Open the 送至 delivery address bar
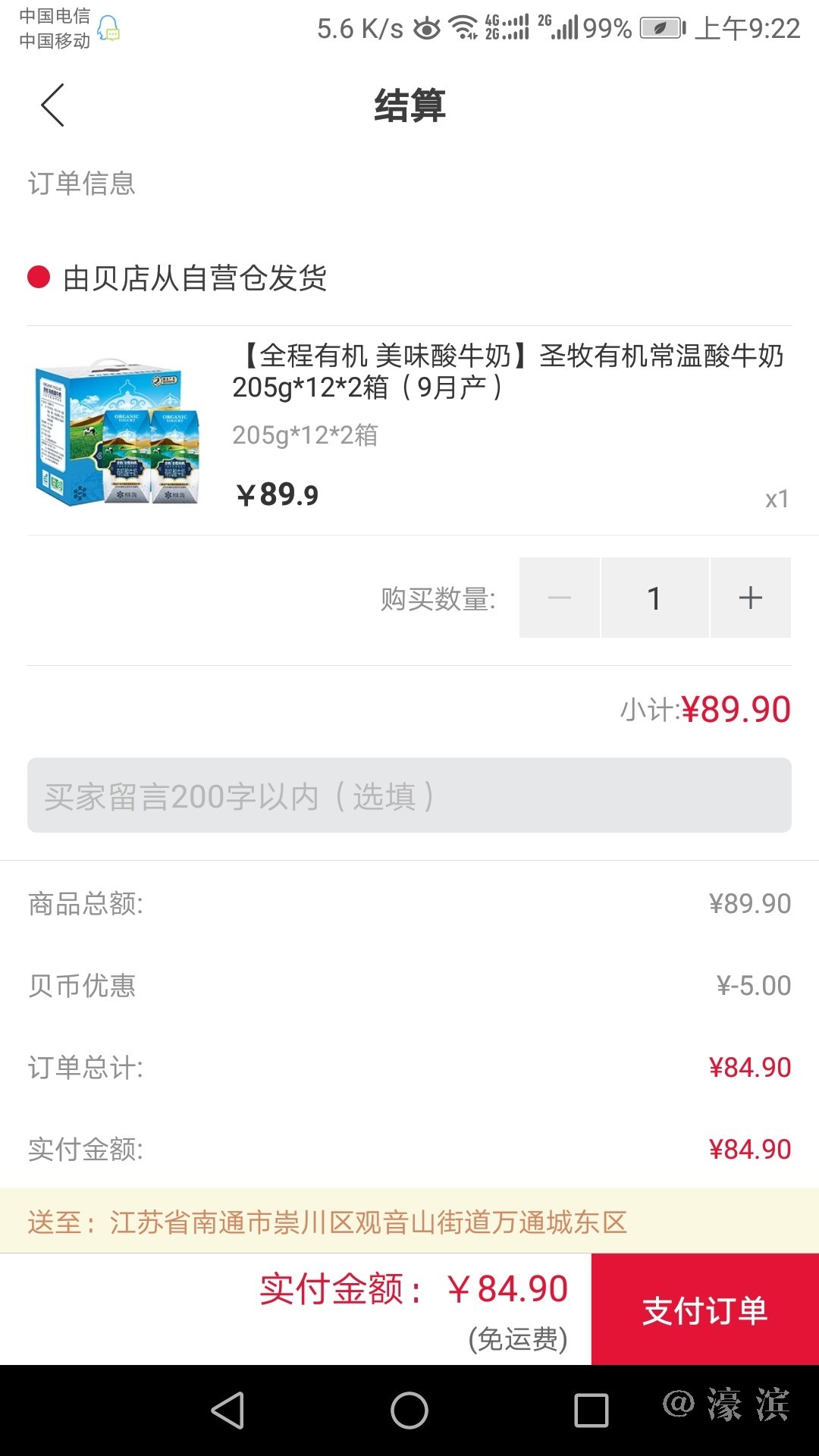The image size is (819, 1456). tap(409, 1222)
